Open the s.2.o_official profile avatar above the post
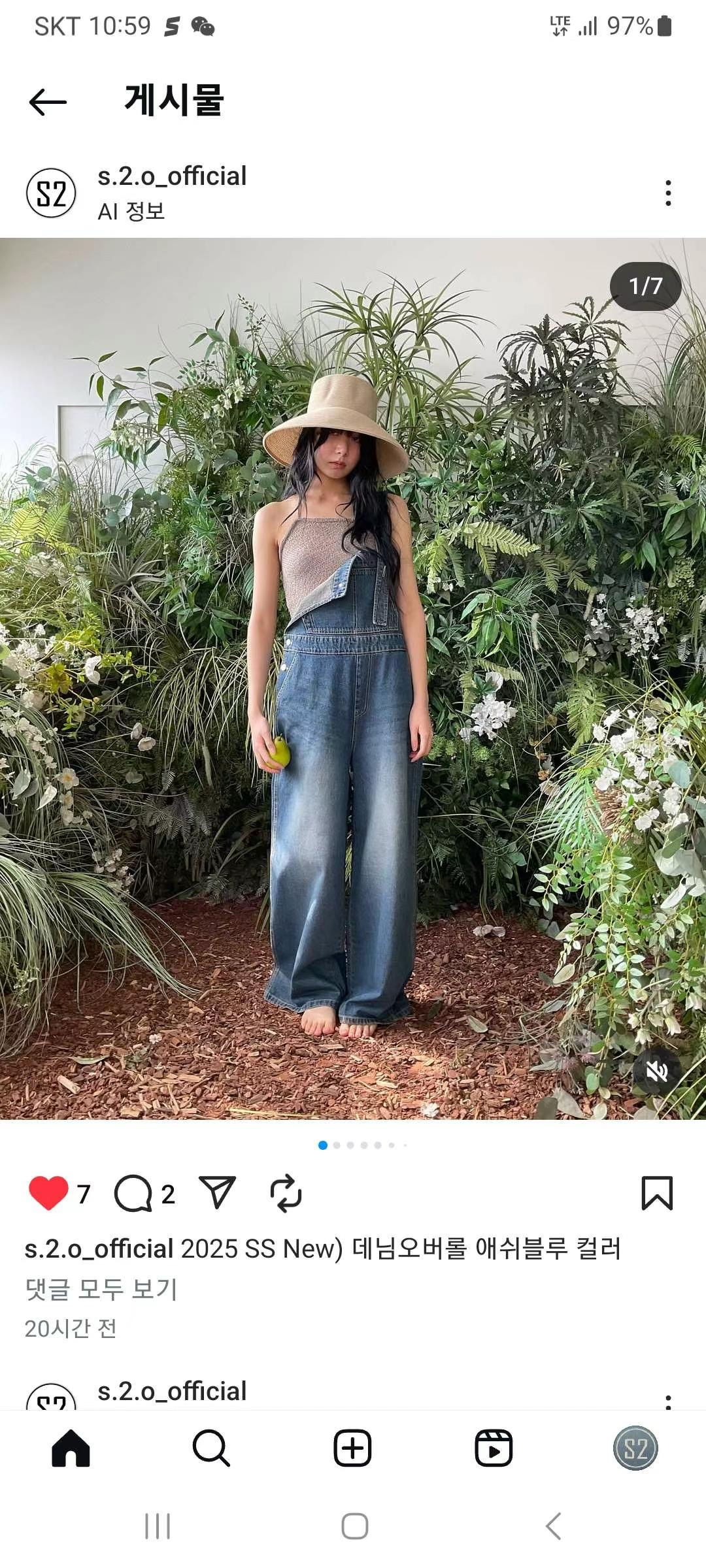This screenshot has width=706, height=1568. [x=51, y=193]
